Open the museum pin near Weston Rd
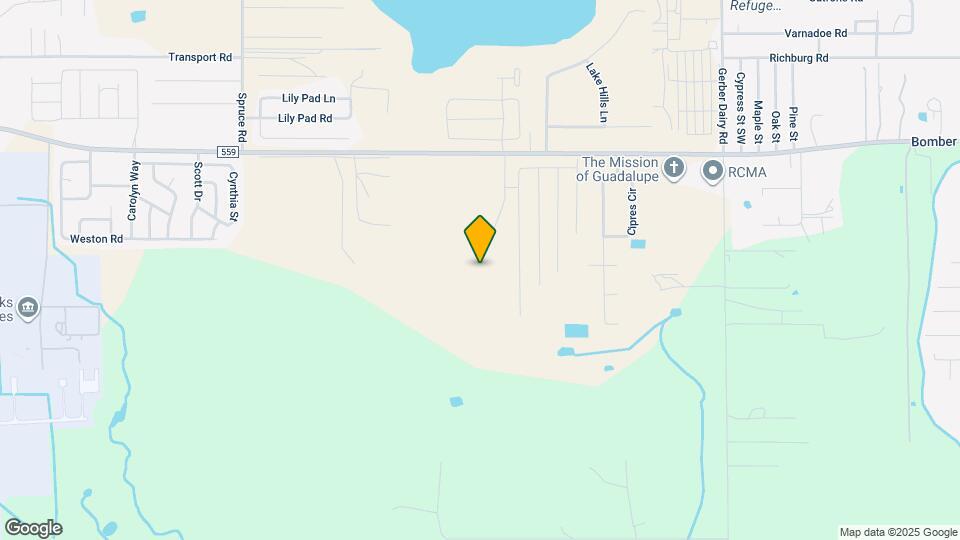The width and height of the screenshot is (960, 540). pos(28,306)
